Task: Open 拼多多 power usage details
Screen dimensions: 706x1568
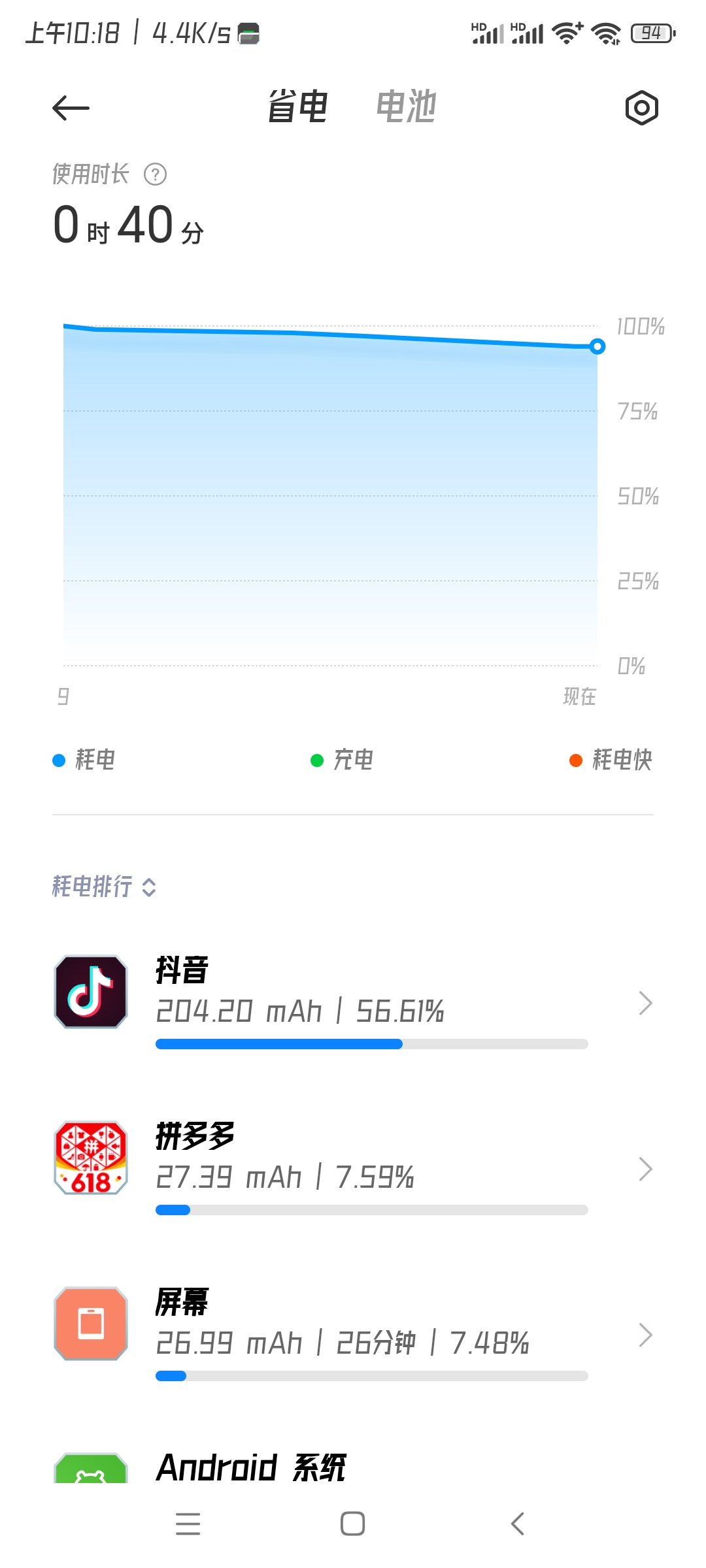Action: coord(353,1169)
